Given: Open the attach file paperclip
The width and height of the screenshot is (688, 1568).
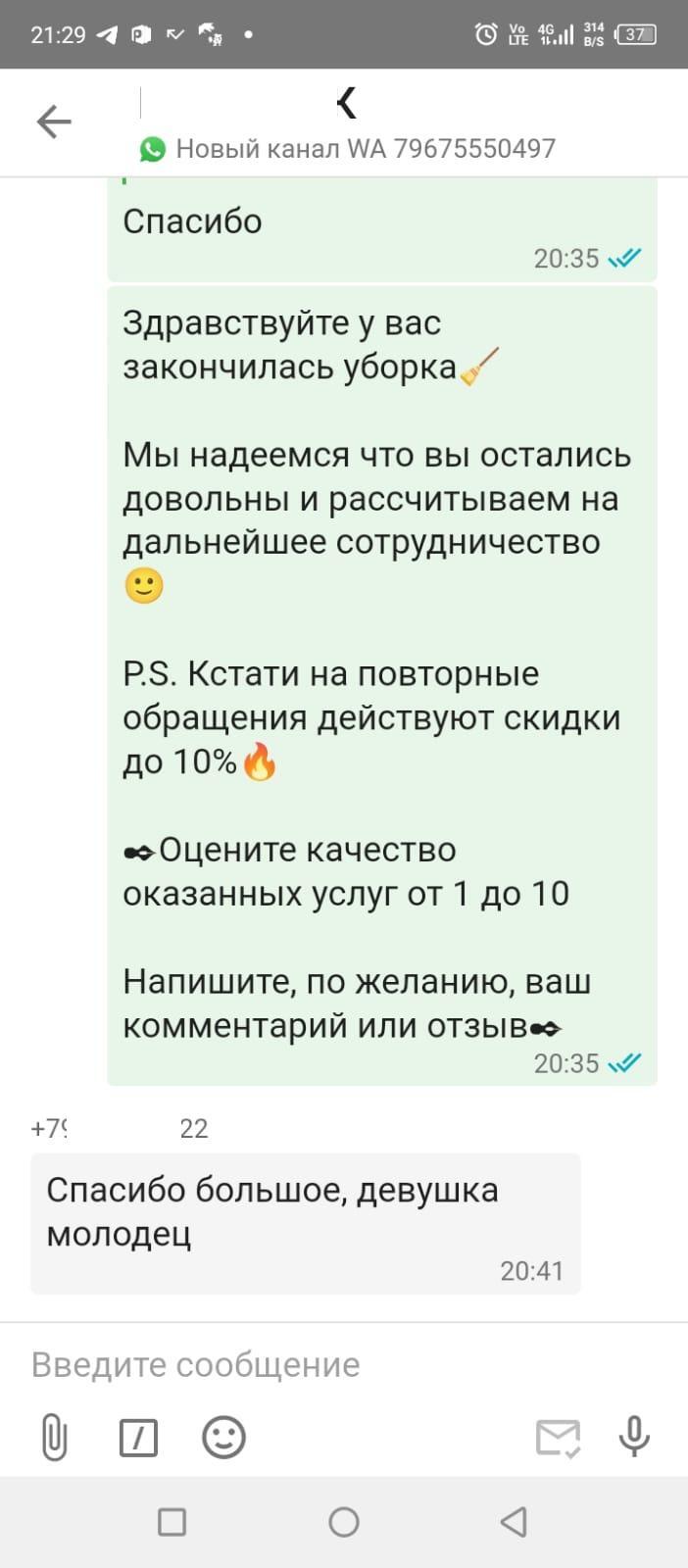Looking at the screenshot, I should point(55,1439).
